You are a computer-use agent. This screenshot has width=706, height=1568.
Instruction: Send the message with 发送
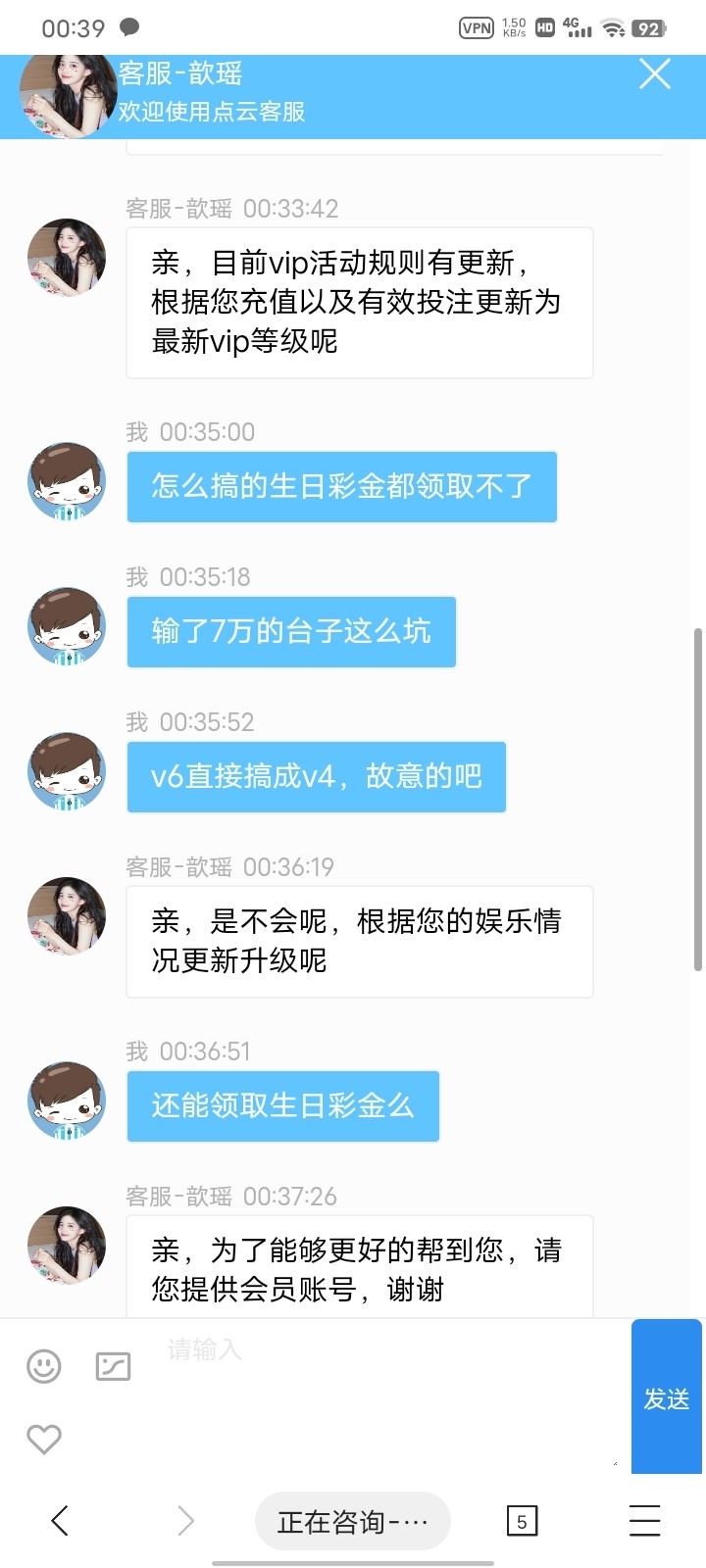tap(667, 1397)
